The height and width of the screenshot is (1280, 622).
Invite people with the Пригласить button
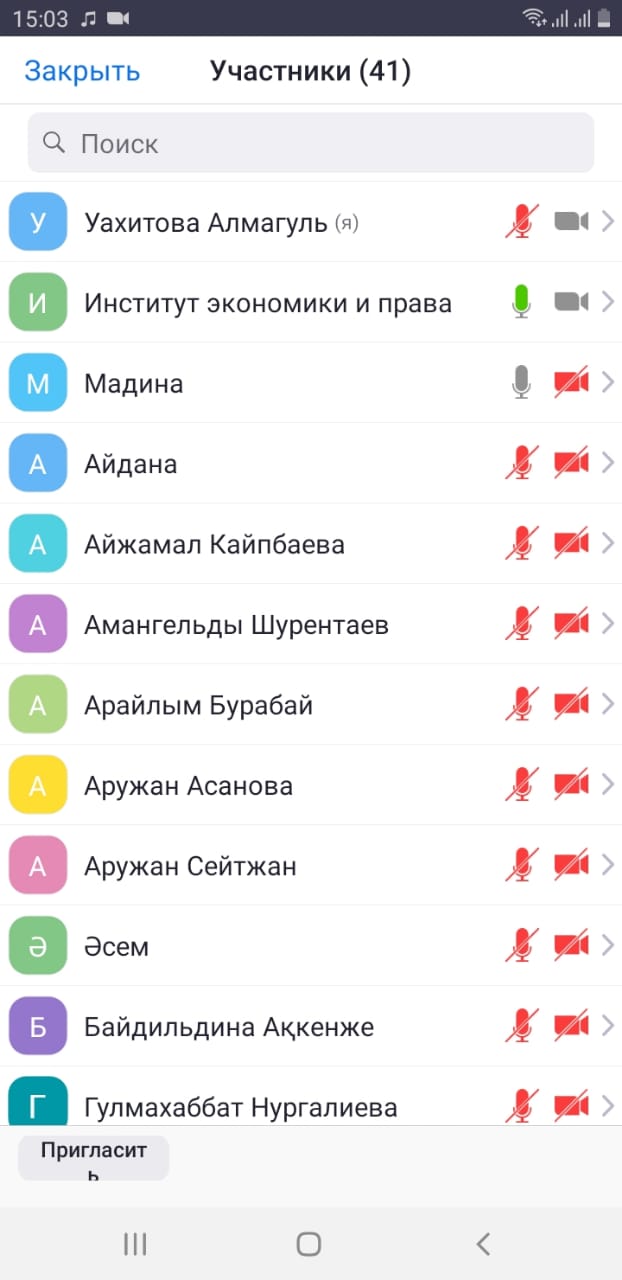(x=94, y=1159)
